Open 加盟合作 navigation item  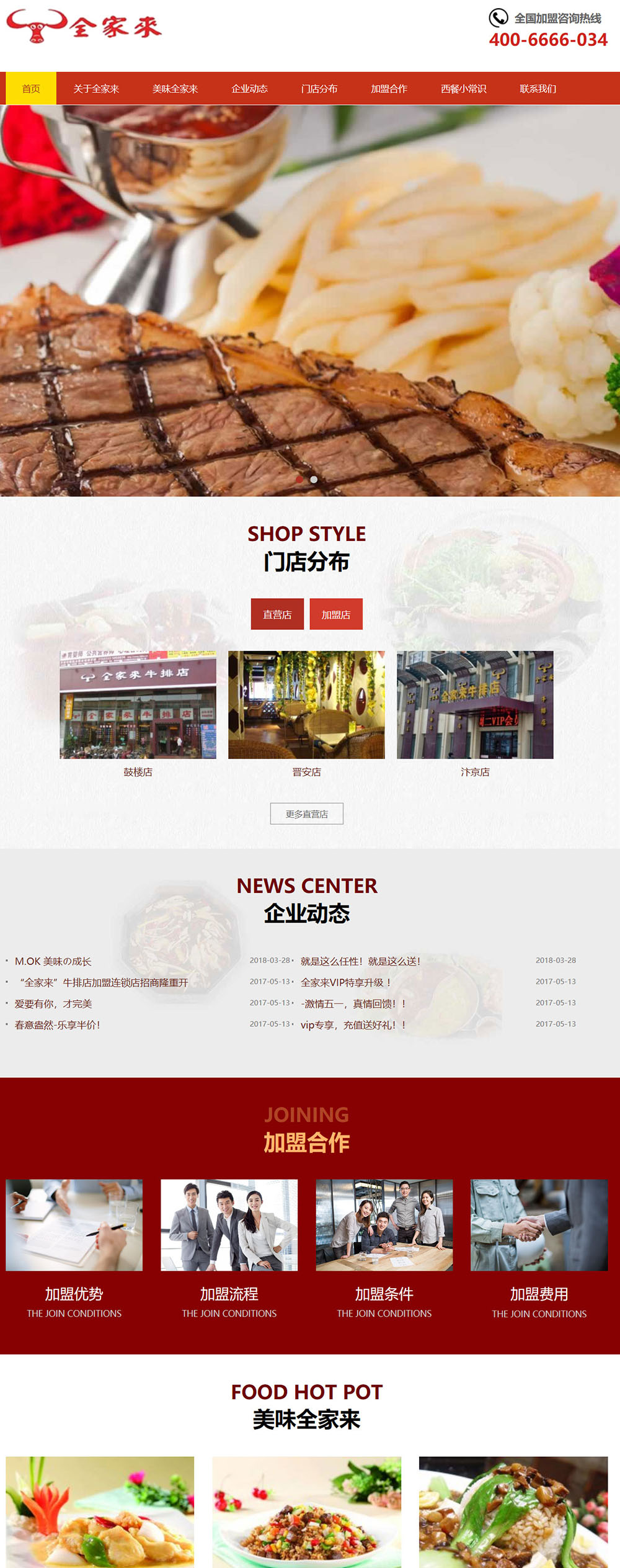point(389,89)
